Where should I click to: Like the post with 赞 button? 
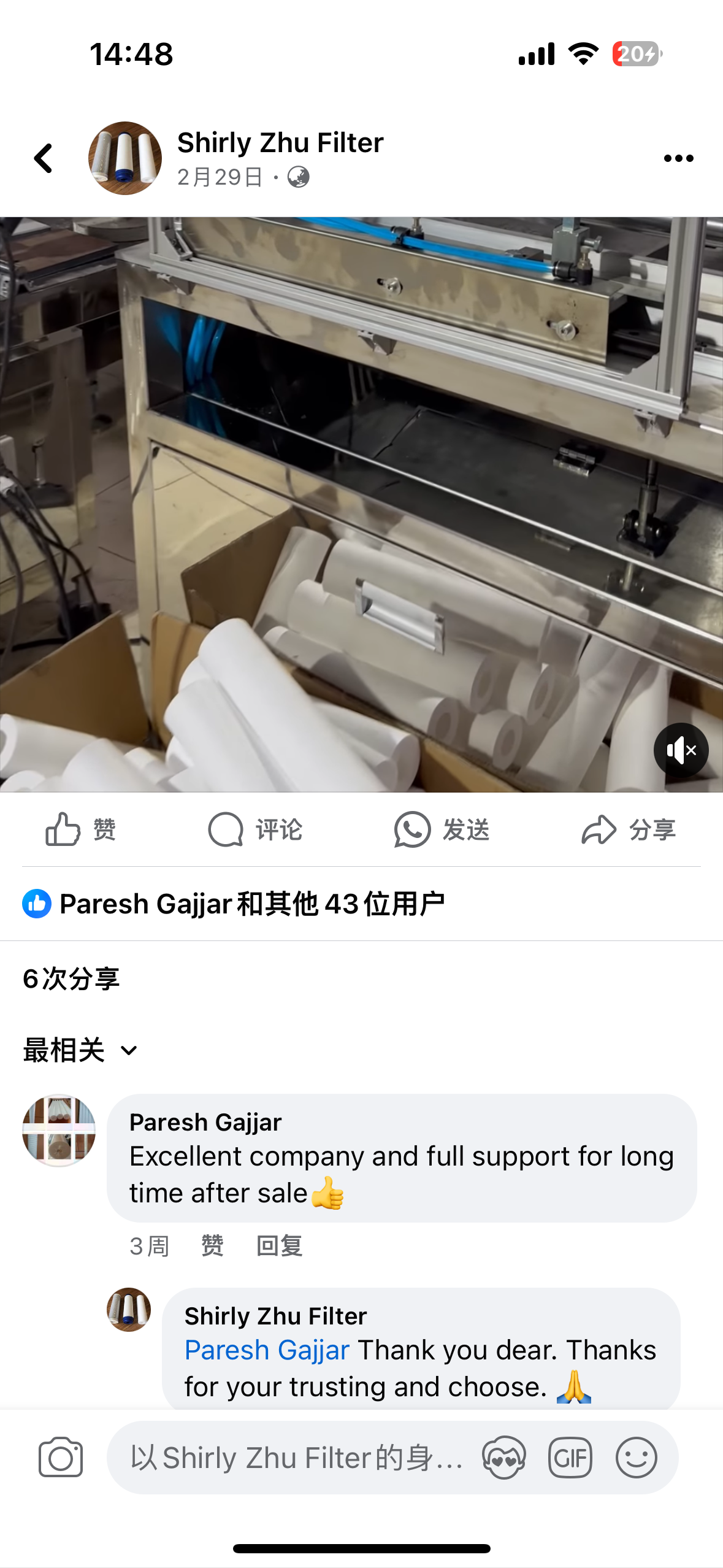tap(81, 829)
